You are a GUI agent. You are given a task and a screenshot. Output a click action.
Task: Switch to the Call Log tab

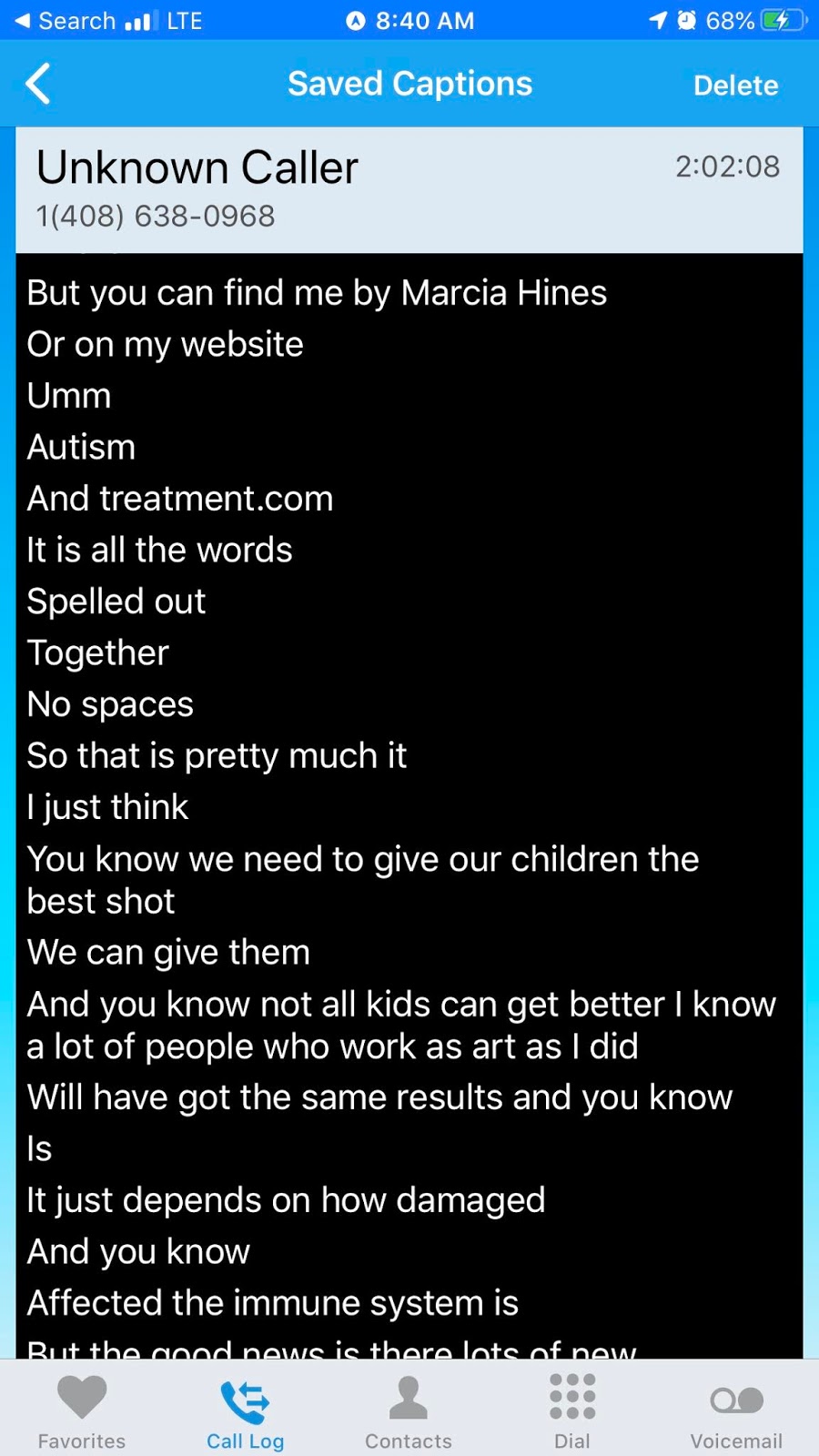(245, 1410)
